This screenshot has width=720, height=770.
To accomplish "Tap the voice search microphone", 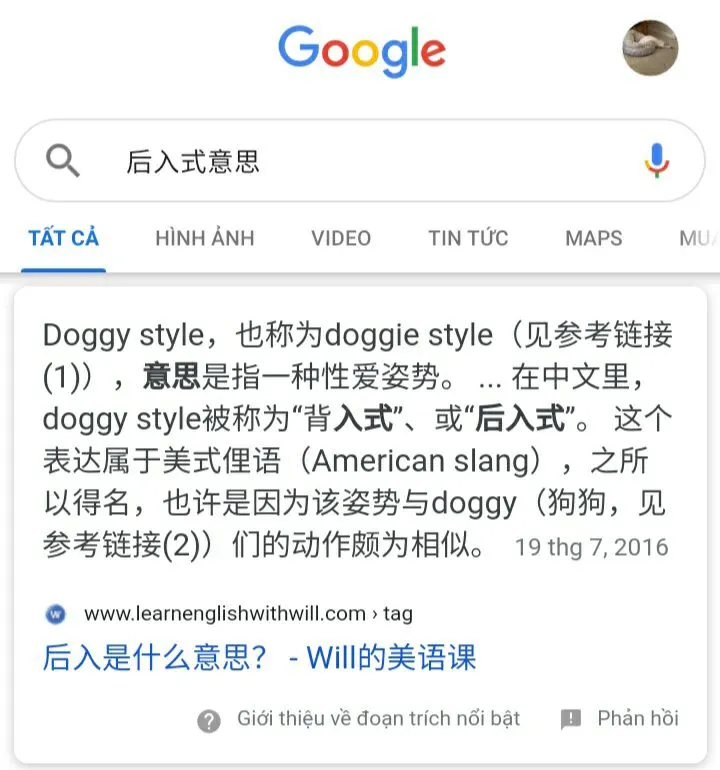I will 656,161.
